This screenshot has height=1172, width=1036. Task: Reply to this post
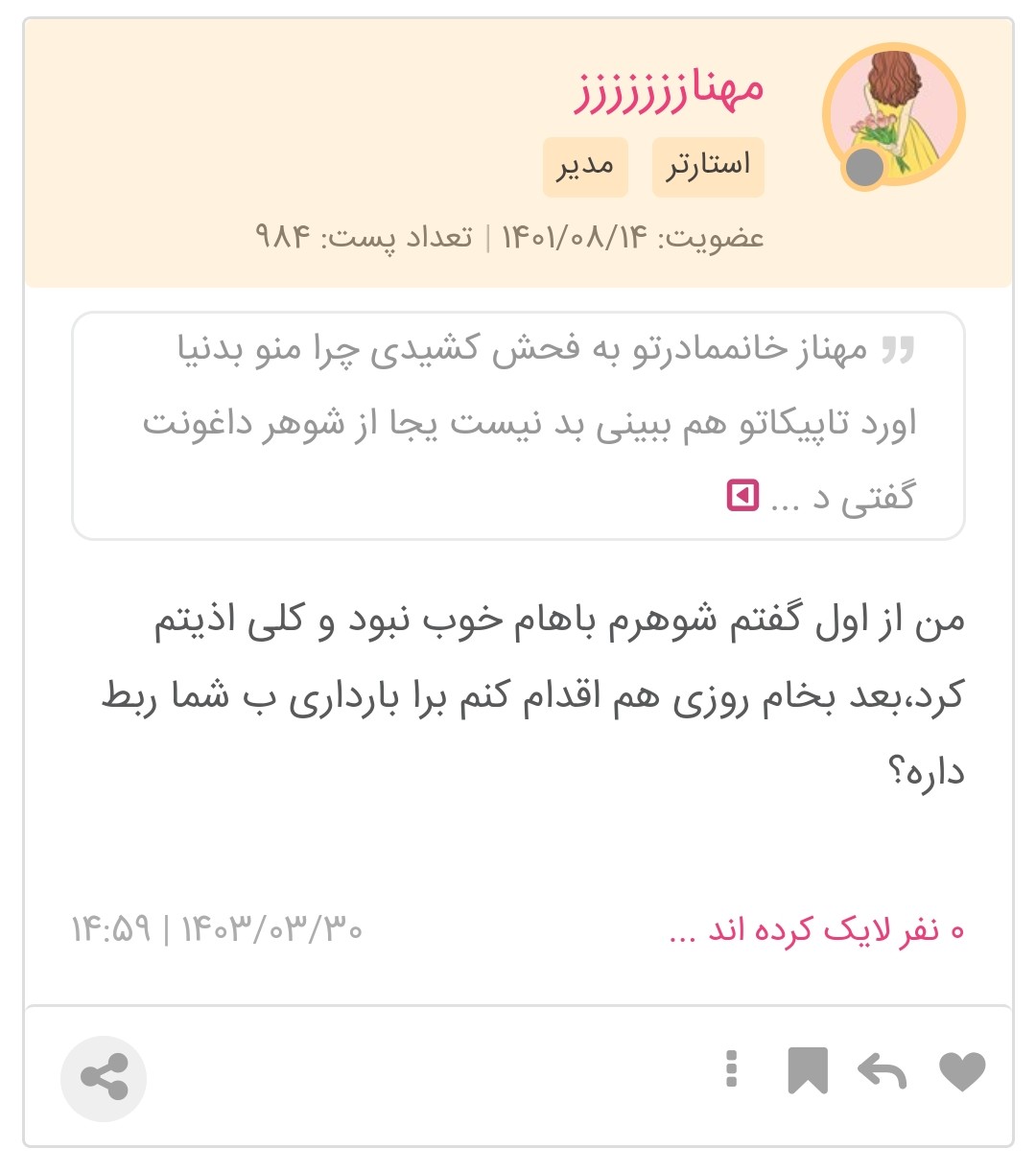[883, 1071]
